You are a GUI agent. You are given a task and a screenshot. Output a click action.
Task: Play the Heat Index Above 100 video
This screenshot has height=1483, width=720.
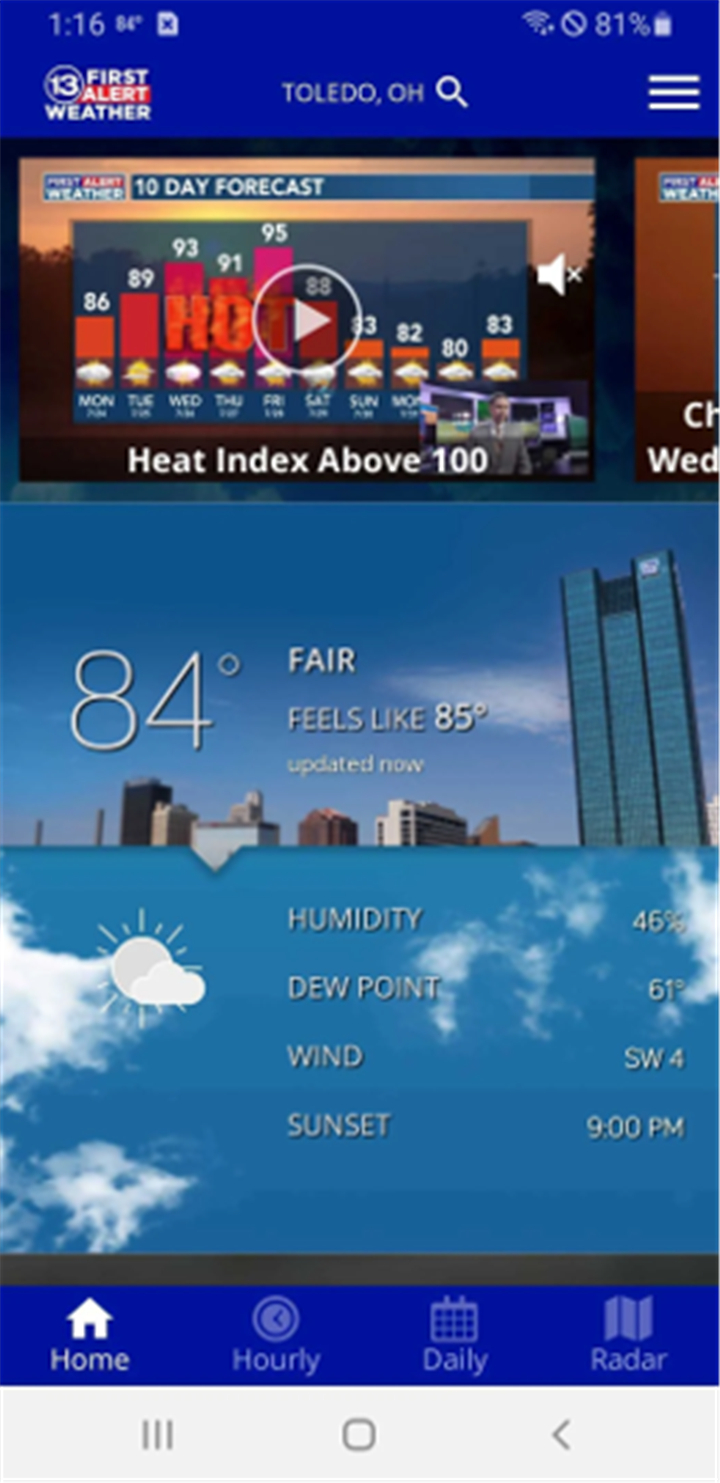[306, 319]
